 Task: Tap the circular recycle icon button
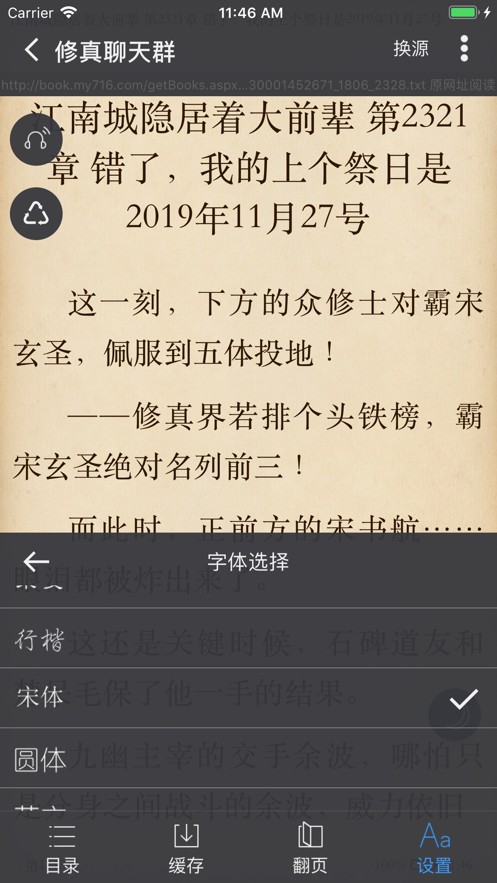click(37, 213)
